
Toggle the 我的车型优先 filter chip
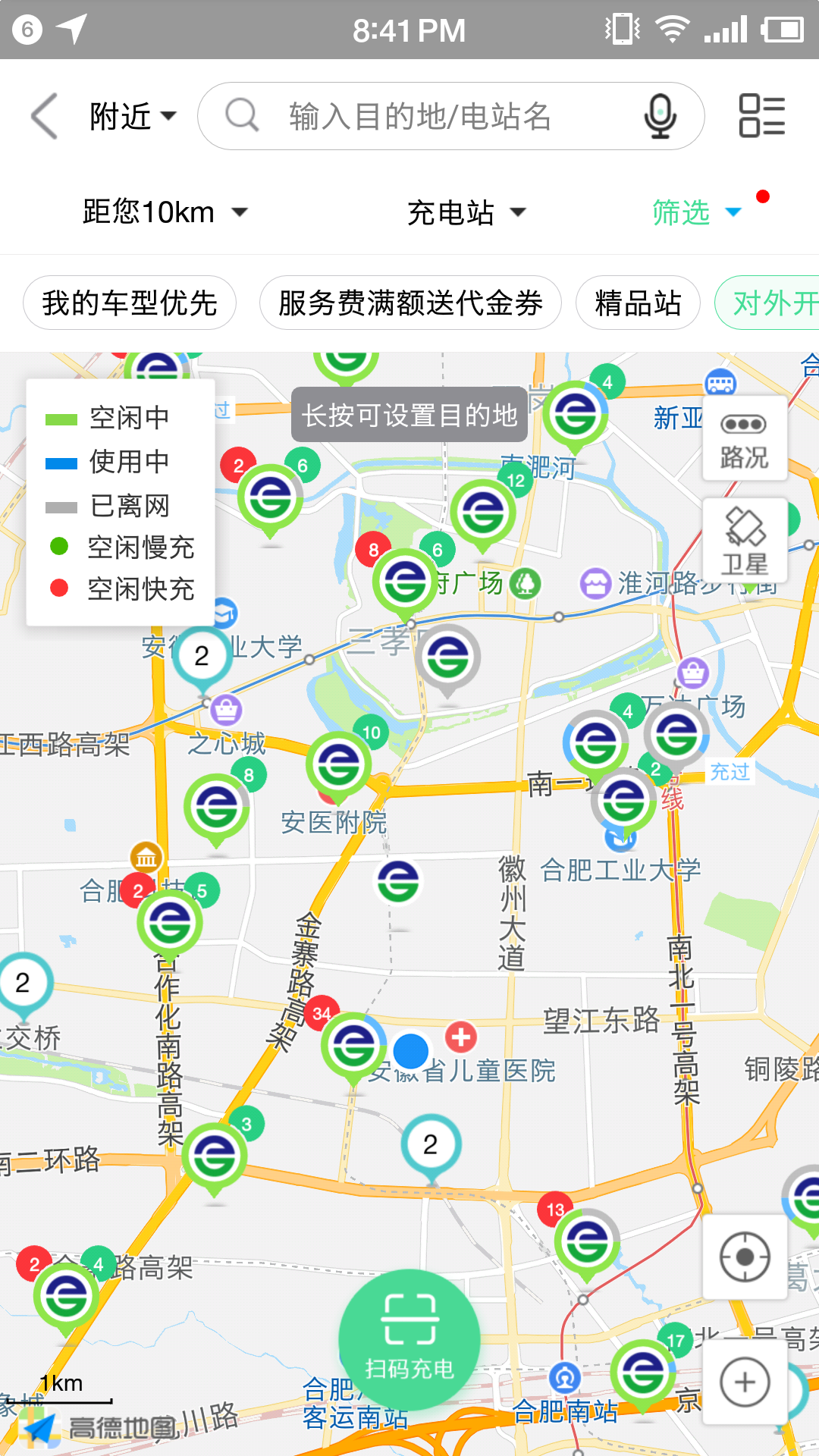point(130,303)
